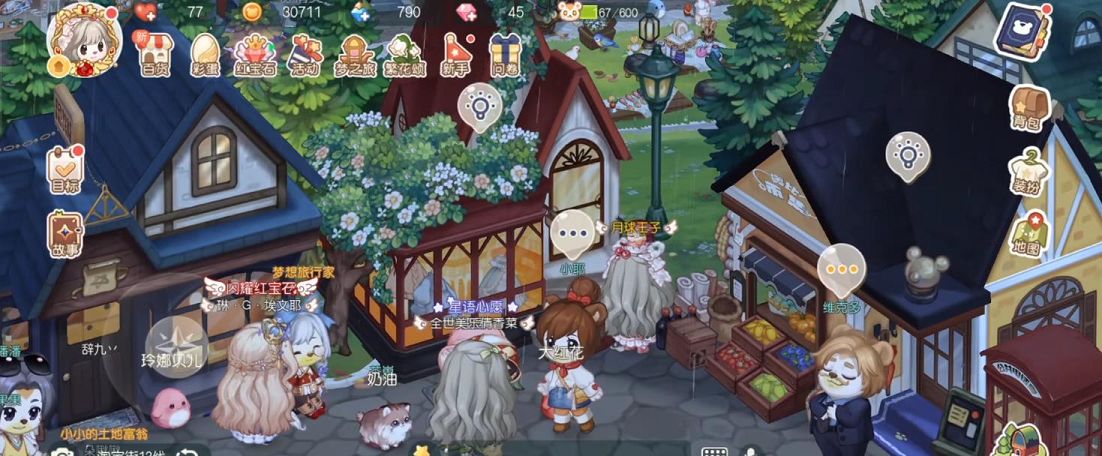Open the 繁花颂 flower event
The width and height of the screenshot is (1102, 456).
point(404,53)
